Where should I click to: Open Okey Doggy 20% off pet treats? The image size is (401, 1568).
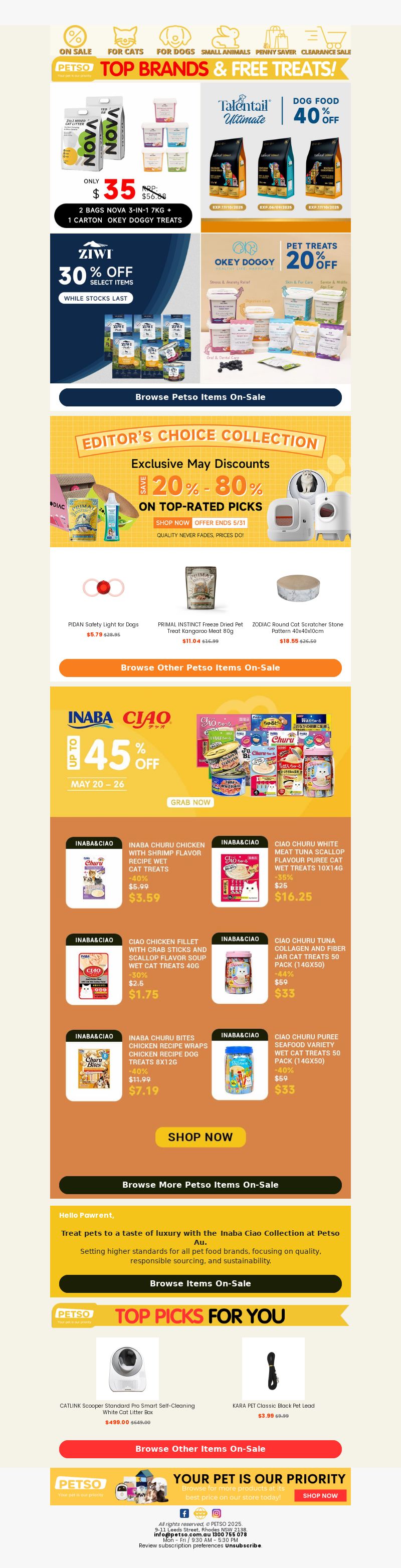[x=276, y=308]
